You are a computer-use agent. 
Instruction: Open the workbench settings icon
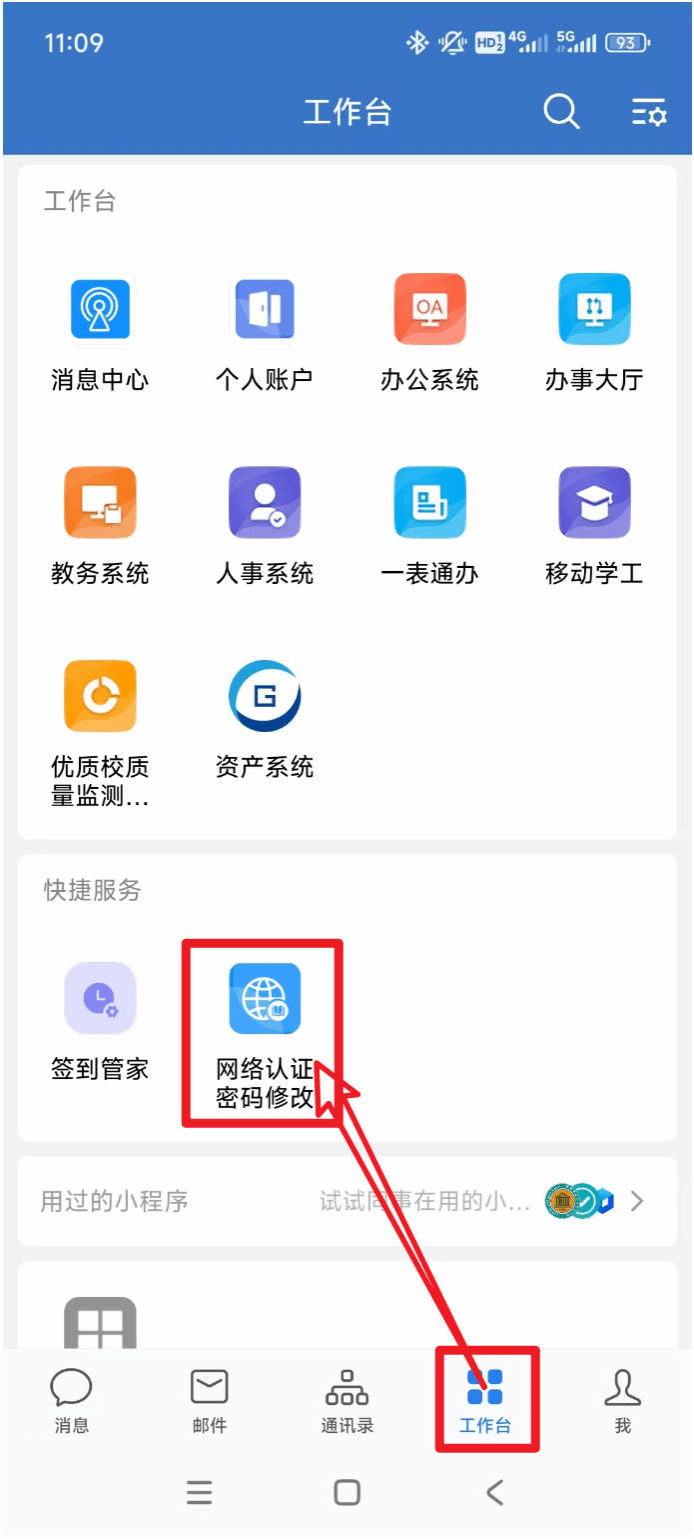pyautogui.click(x=649, y=113)
